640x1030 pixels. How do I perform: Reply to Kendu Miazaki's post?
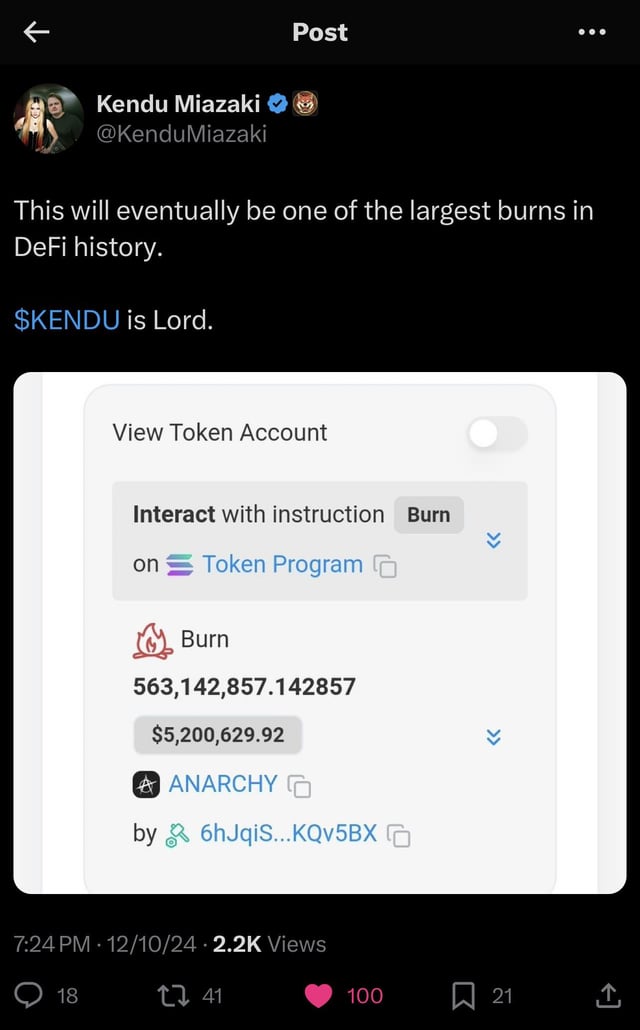(x=29, y=995)
